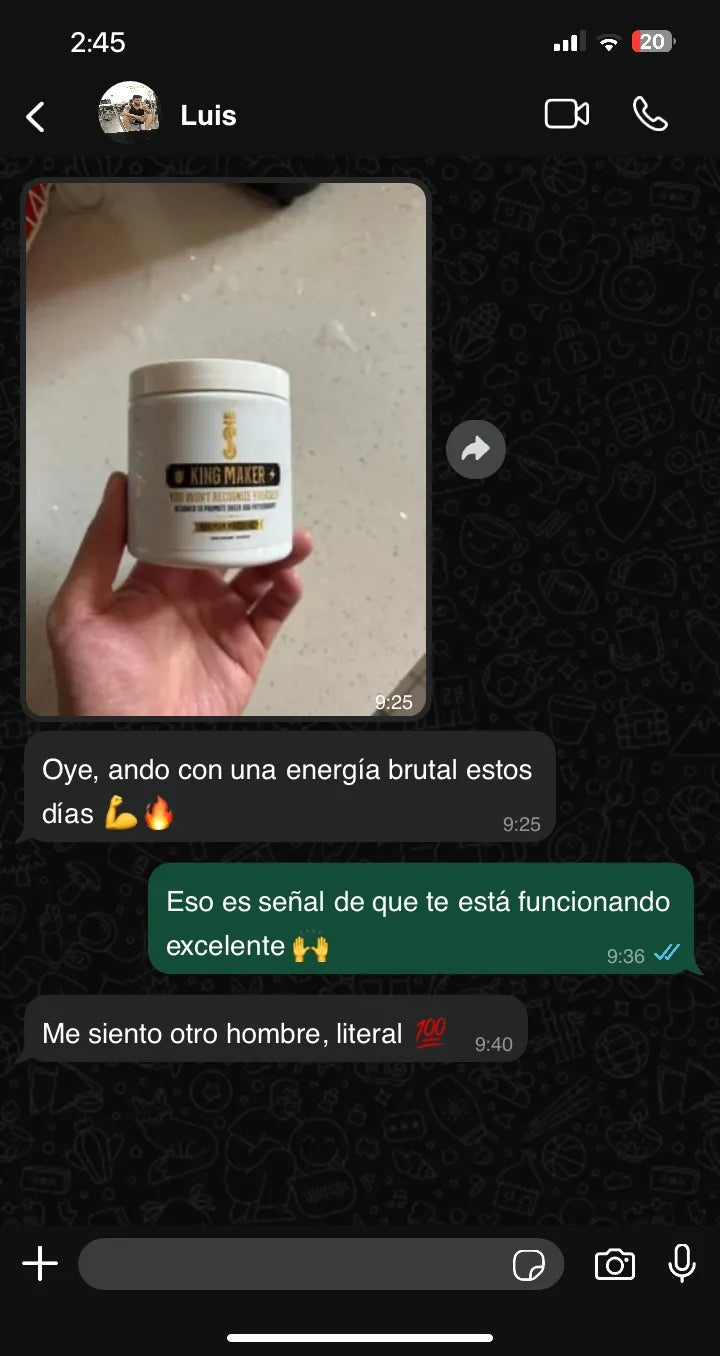Go back to the chat list
Image resolution: width=720 pixels, height=1356 pixels.
coord(35,117)
